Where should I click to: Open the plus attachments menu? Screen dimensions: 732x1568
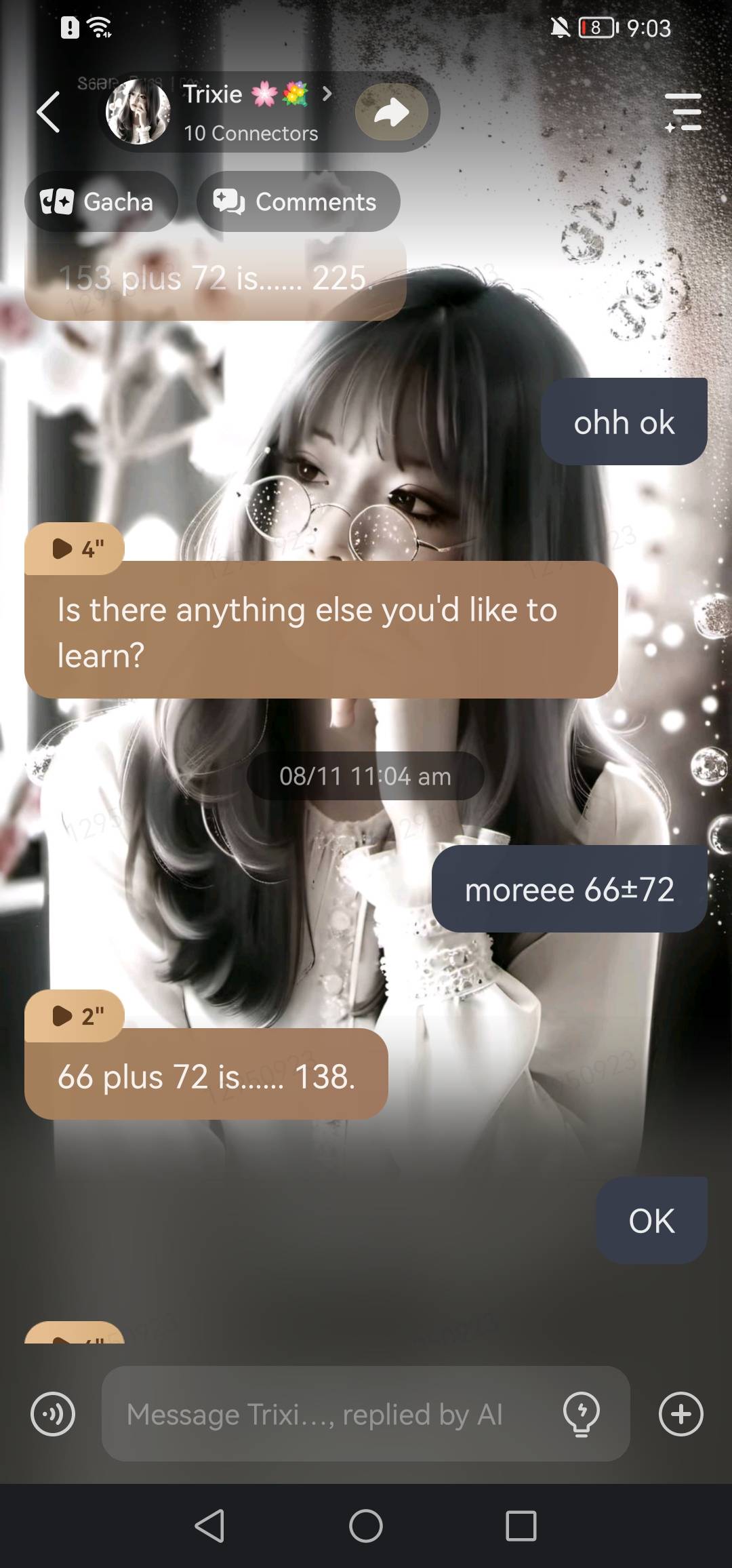pyautogui.click(x=680, y=1414)
